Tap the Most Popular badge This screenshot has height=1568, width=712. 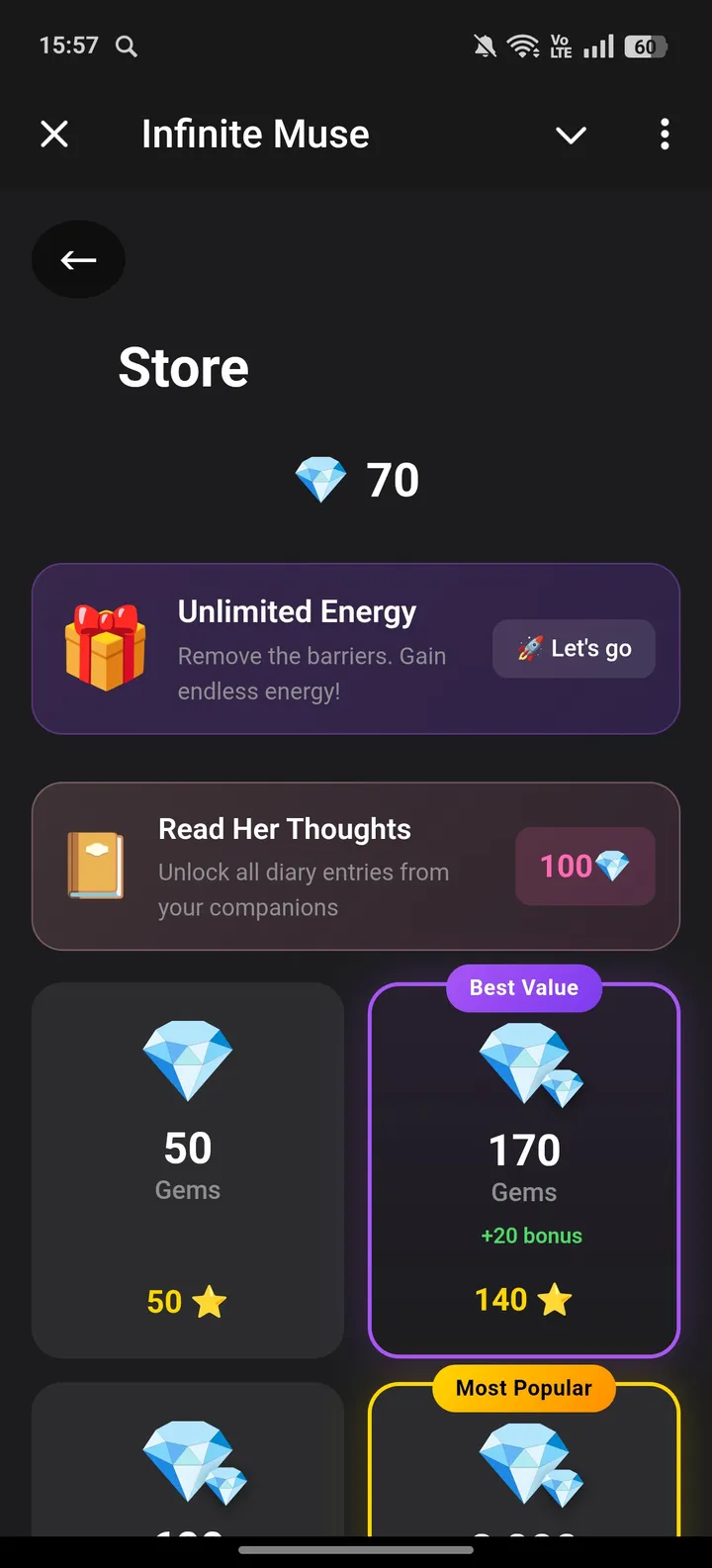click(x=523, y=1388)
